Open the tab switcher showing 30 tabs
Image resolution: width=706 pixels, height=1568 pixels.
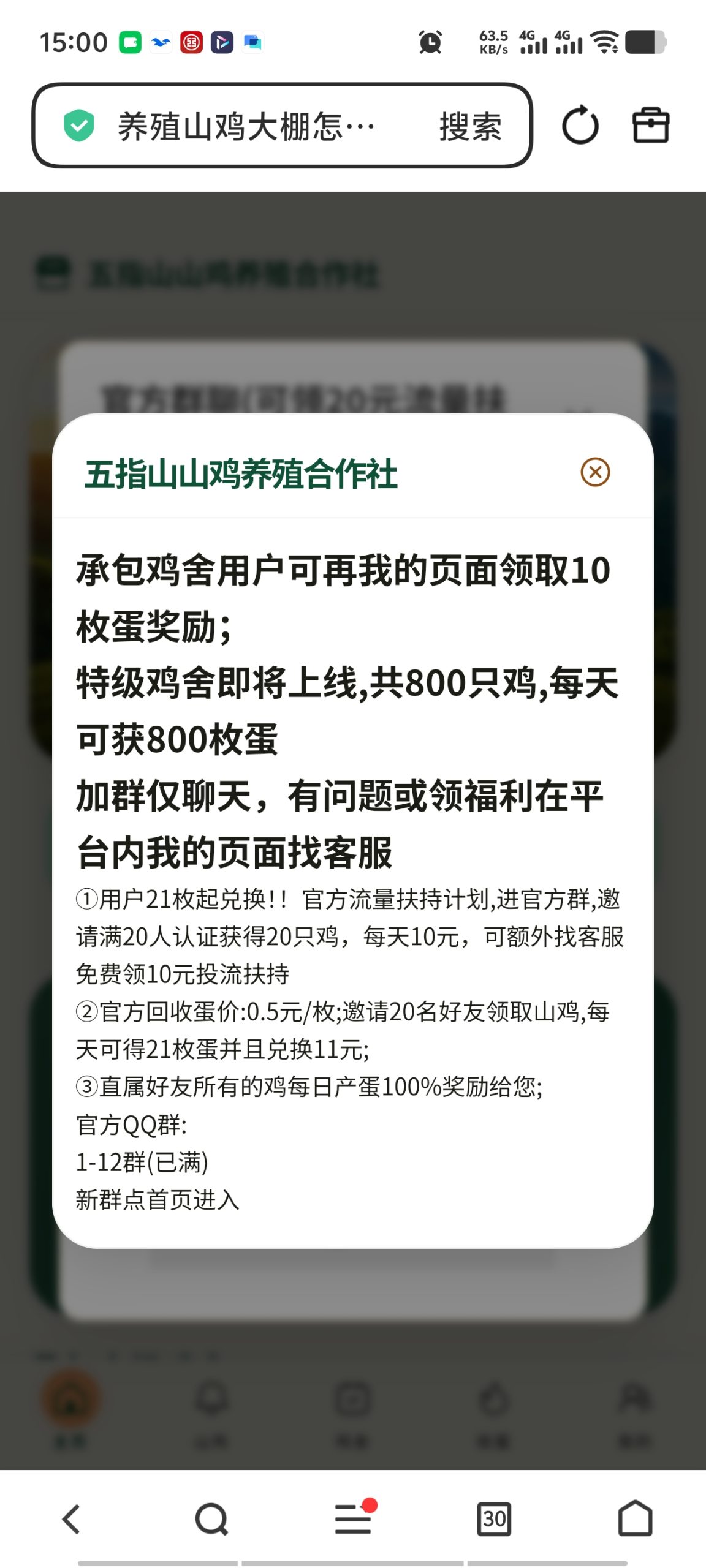(494, 1520)
